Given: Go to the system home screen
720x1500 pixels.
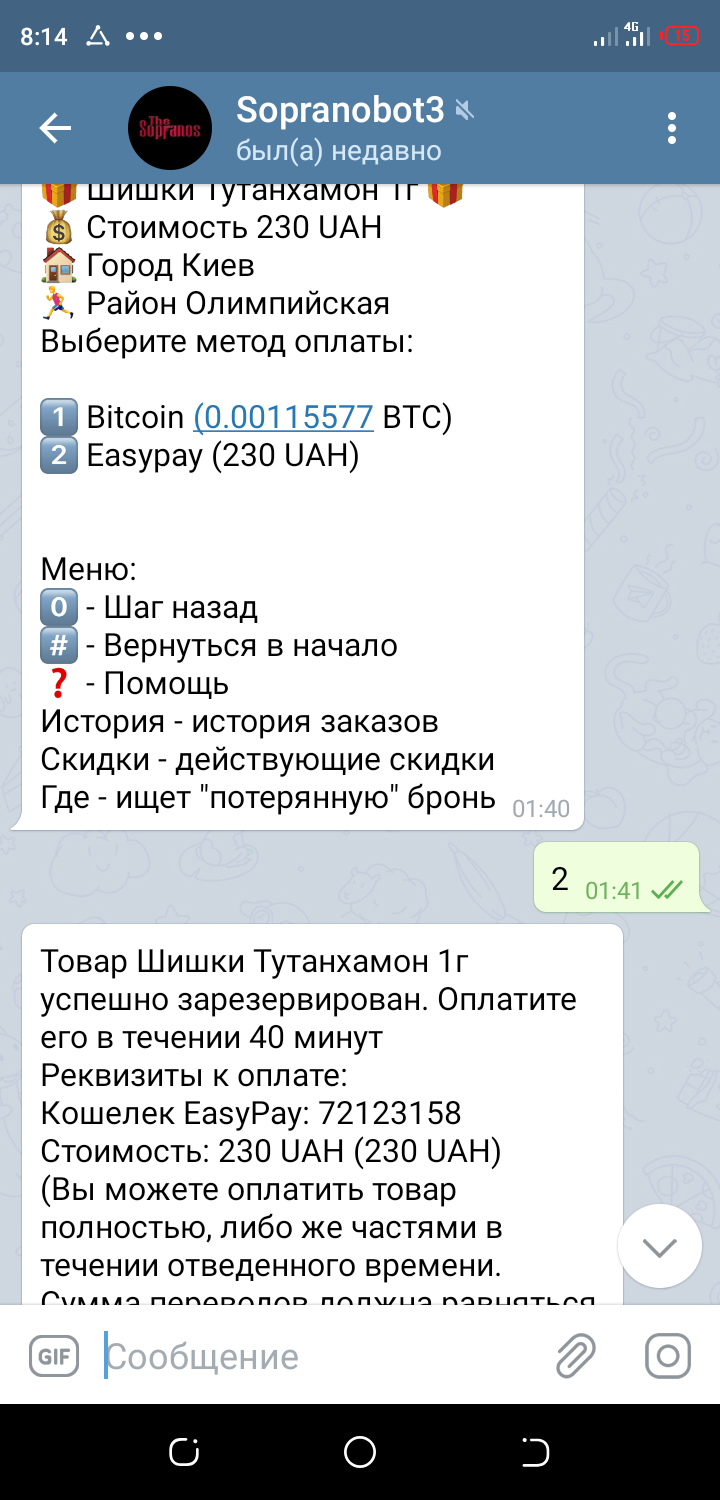Looking at the screenshot, I should coord(360,1452).
